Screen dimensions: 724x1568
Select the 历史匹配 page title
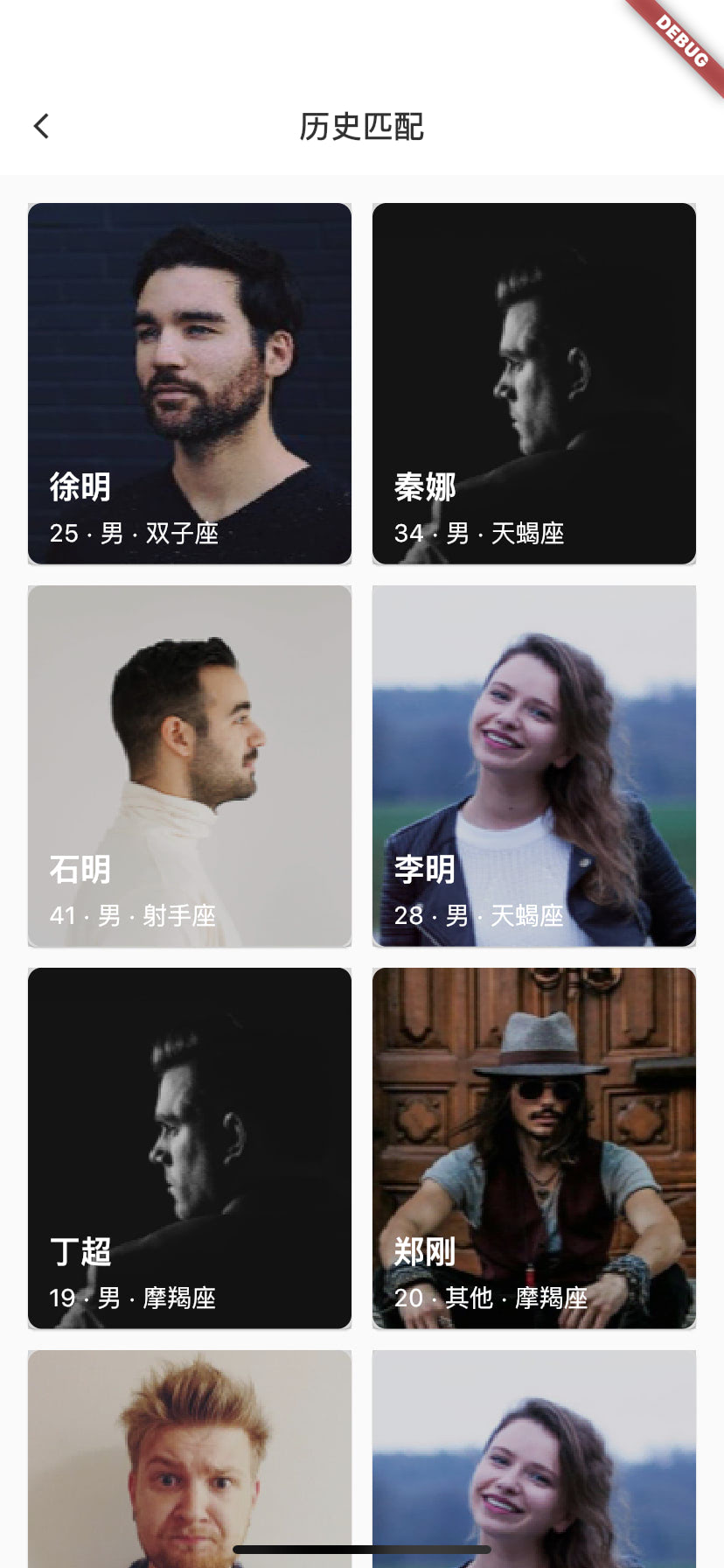click(x=361, y=129)
